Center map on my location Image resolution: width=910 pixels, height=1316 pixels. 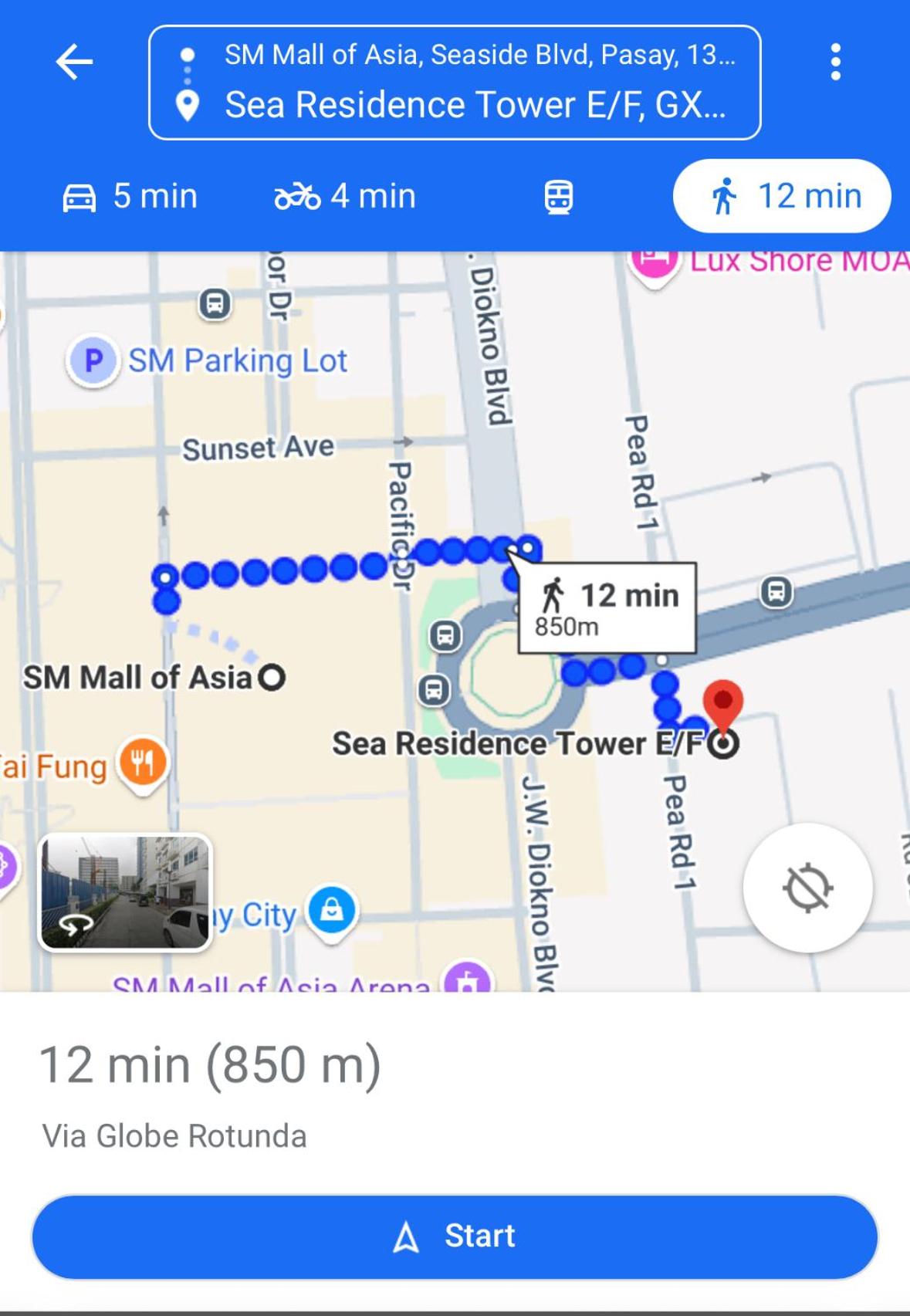coord(807,888)
